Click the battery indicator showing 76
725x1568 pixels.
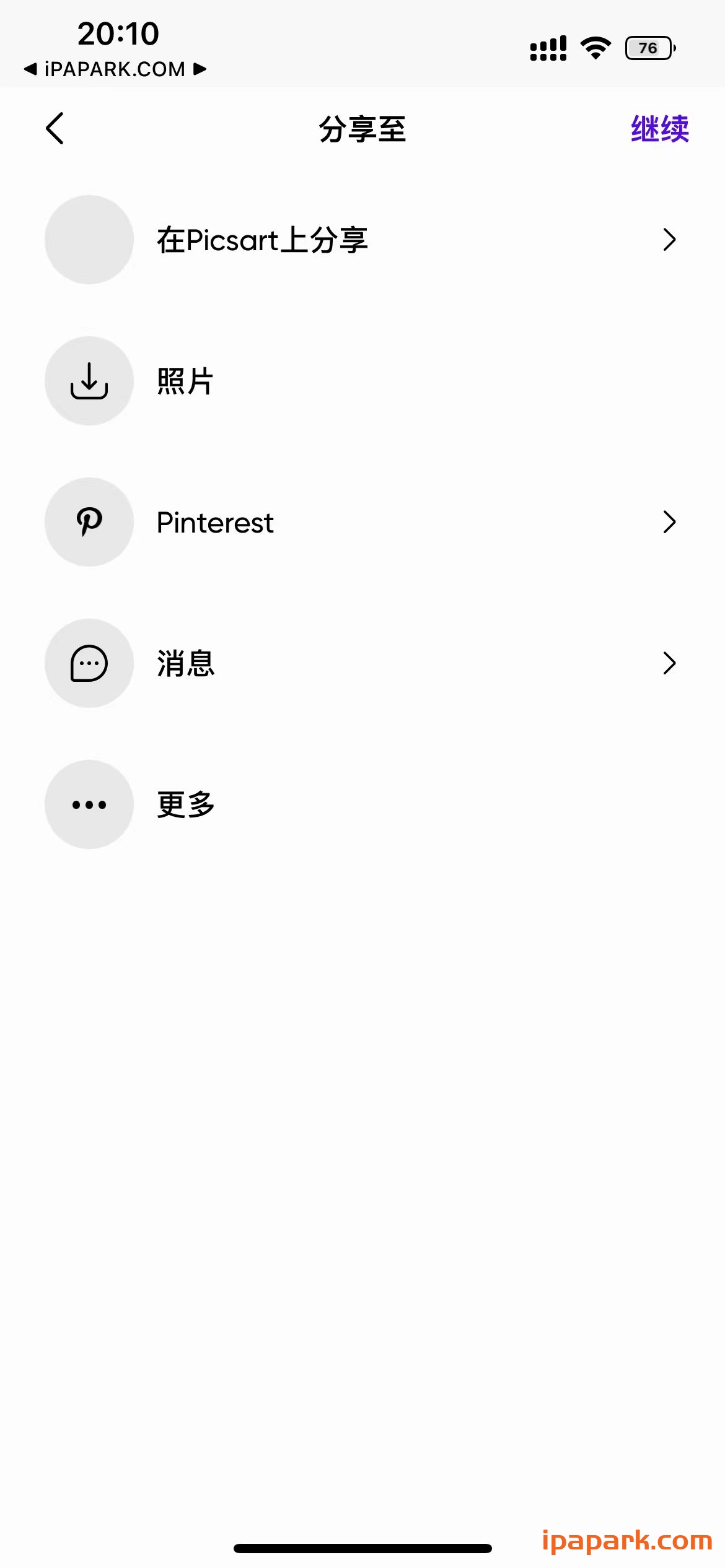pyautogui.click(x=649, y=47)
